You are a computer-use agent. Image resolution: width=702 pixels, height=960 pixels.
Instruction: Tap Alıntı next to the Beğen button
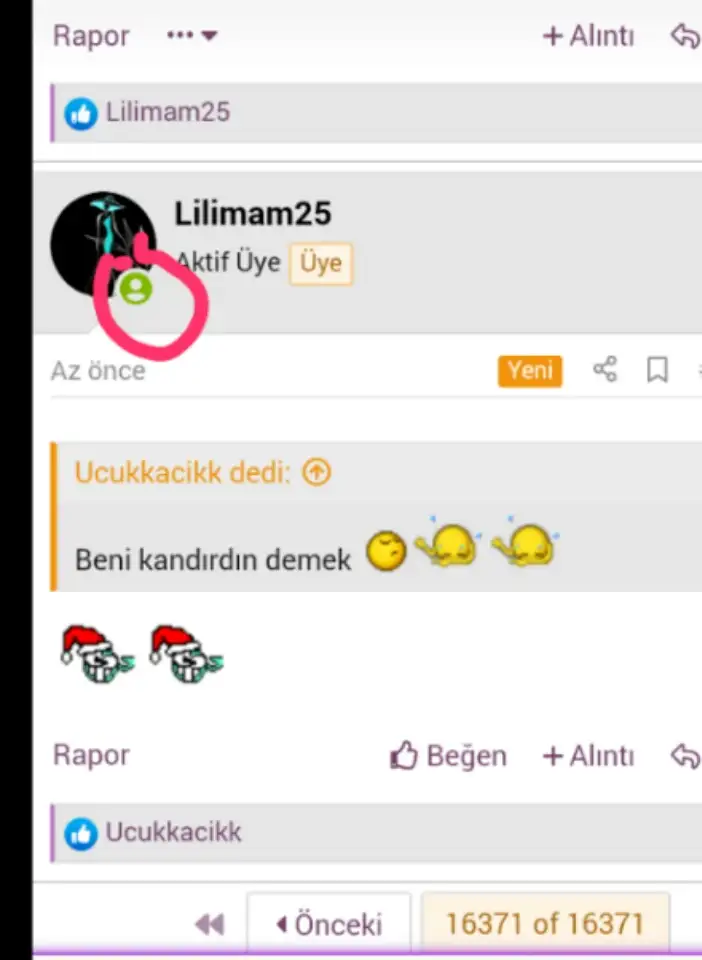pyautogui.click(x=588, y=756)
